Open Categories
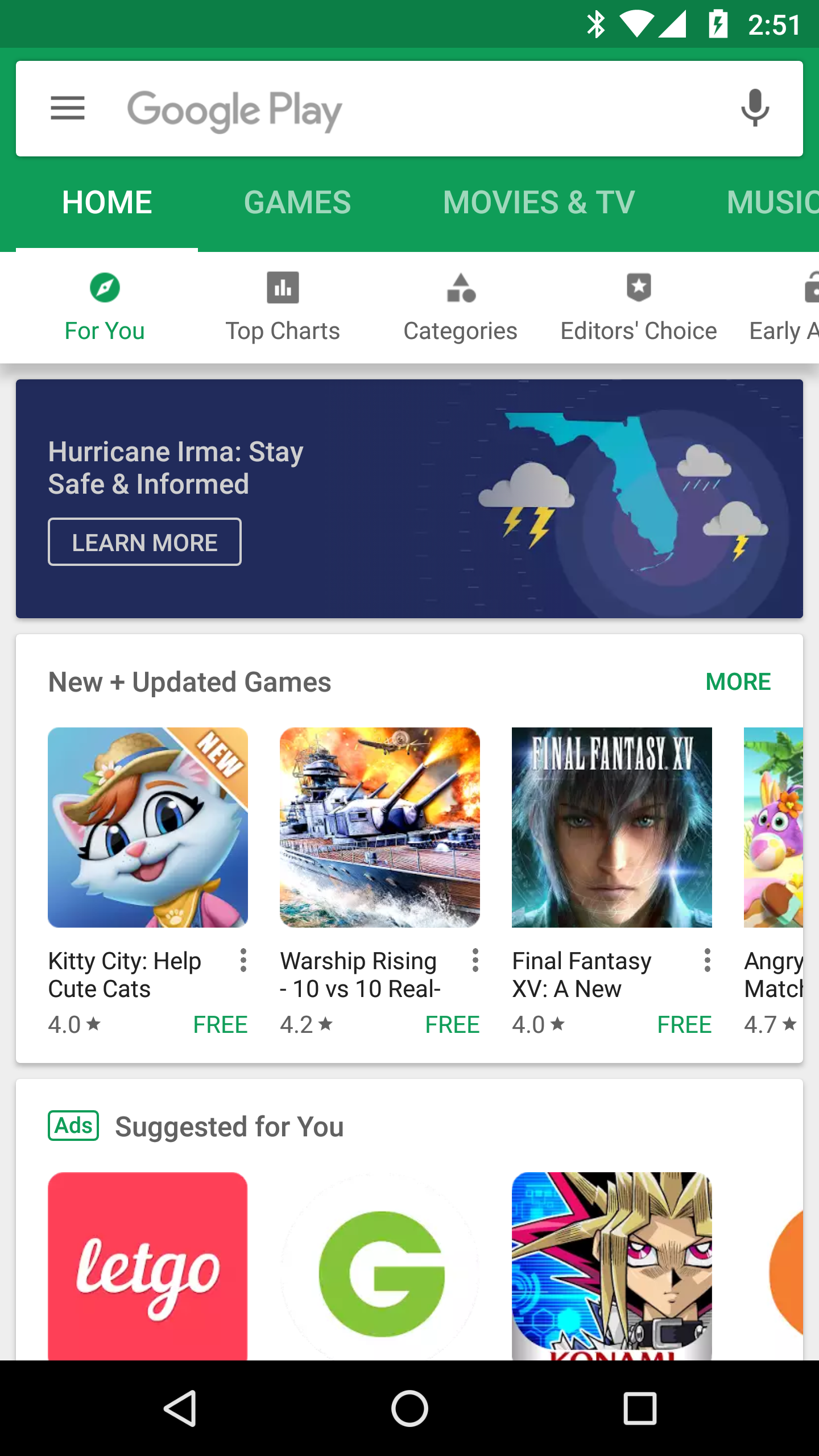This screenshot has height=1456, width=819. (460, 308)
